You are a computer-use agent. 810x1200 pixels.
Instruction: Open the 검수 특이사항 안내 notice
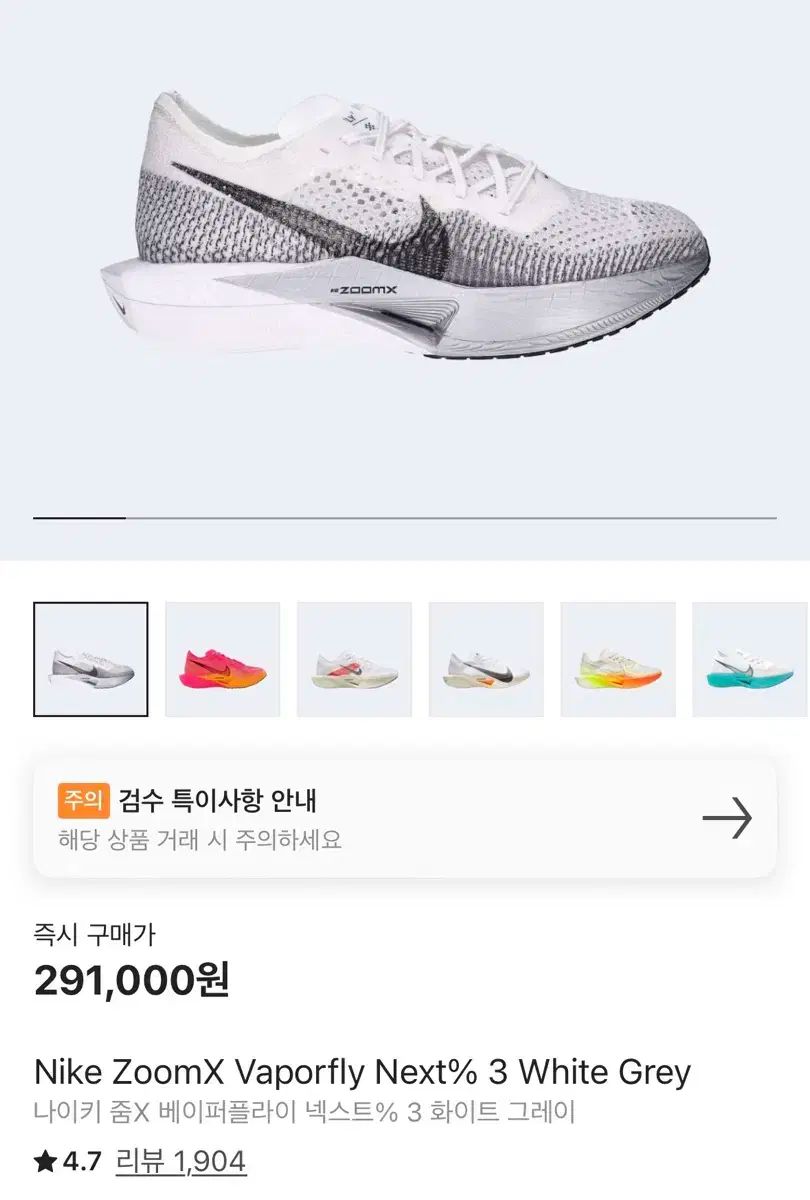coord(405,818)
